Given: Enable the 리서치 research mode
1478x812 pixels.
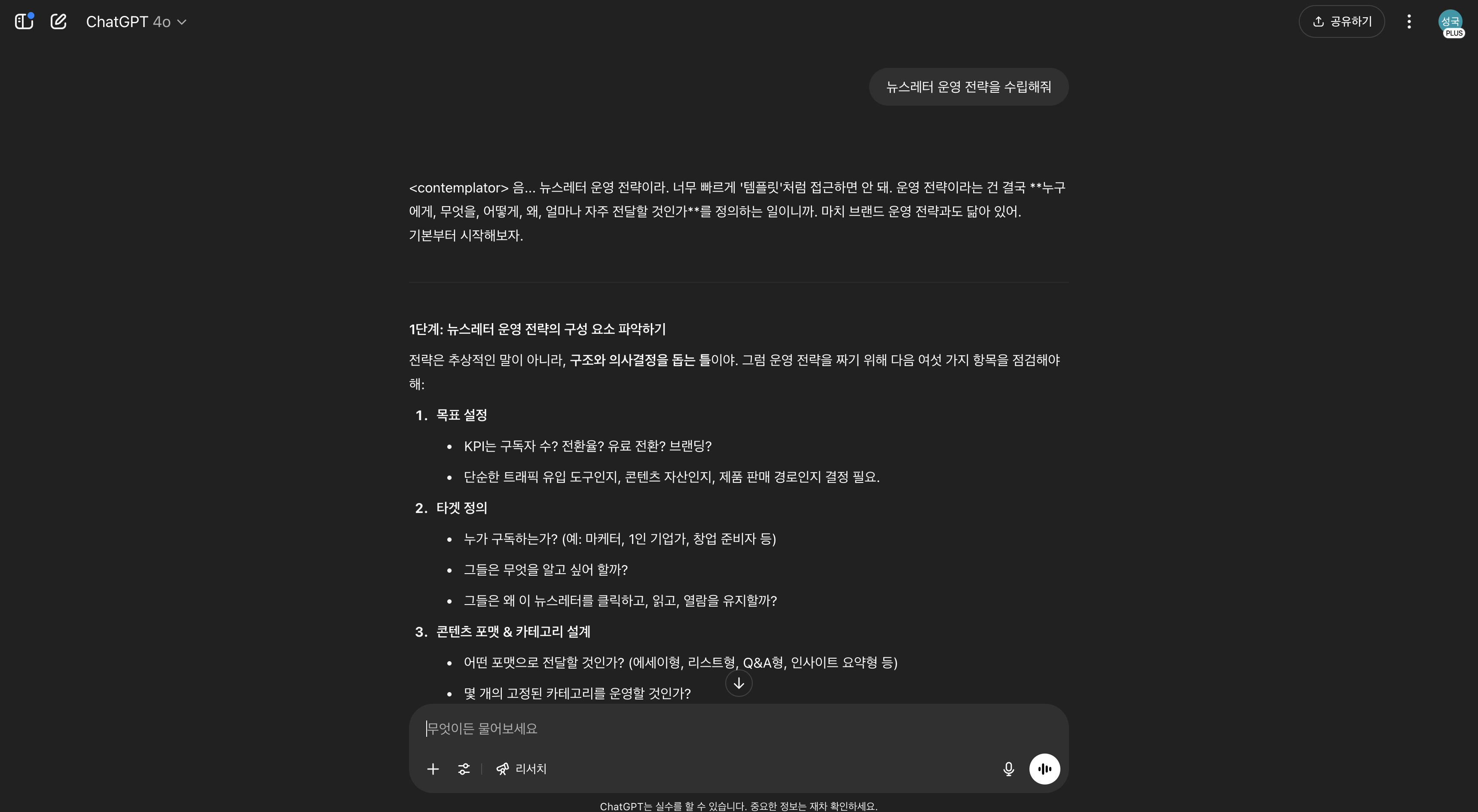Looking at the screenshot, I should point(521,769).
